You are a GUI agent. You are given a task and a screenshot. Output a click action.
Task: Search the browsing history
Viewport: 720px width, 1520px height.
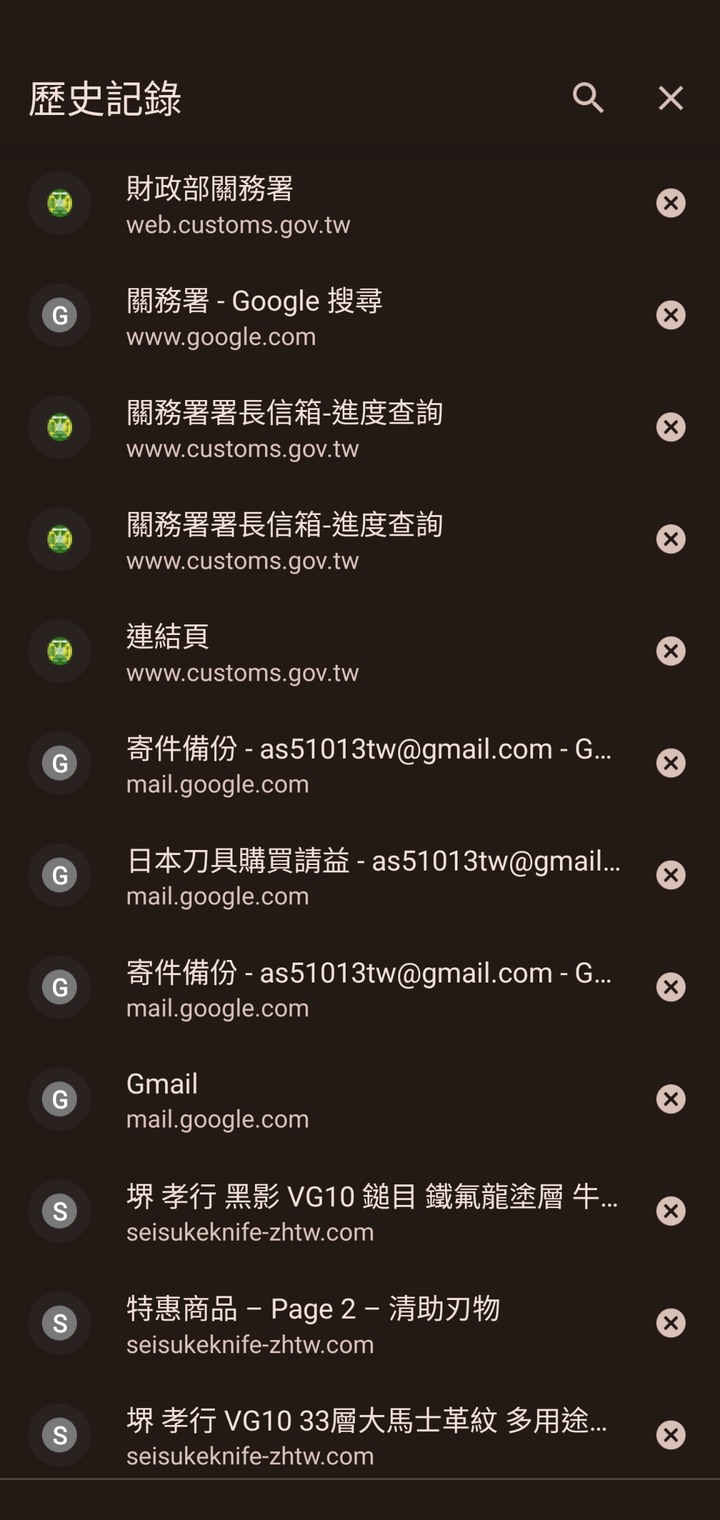(588, 98)
